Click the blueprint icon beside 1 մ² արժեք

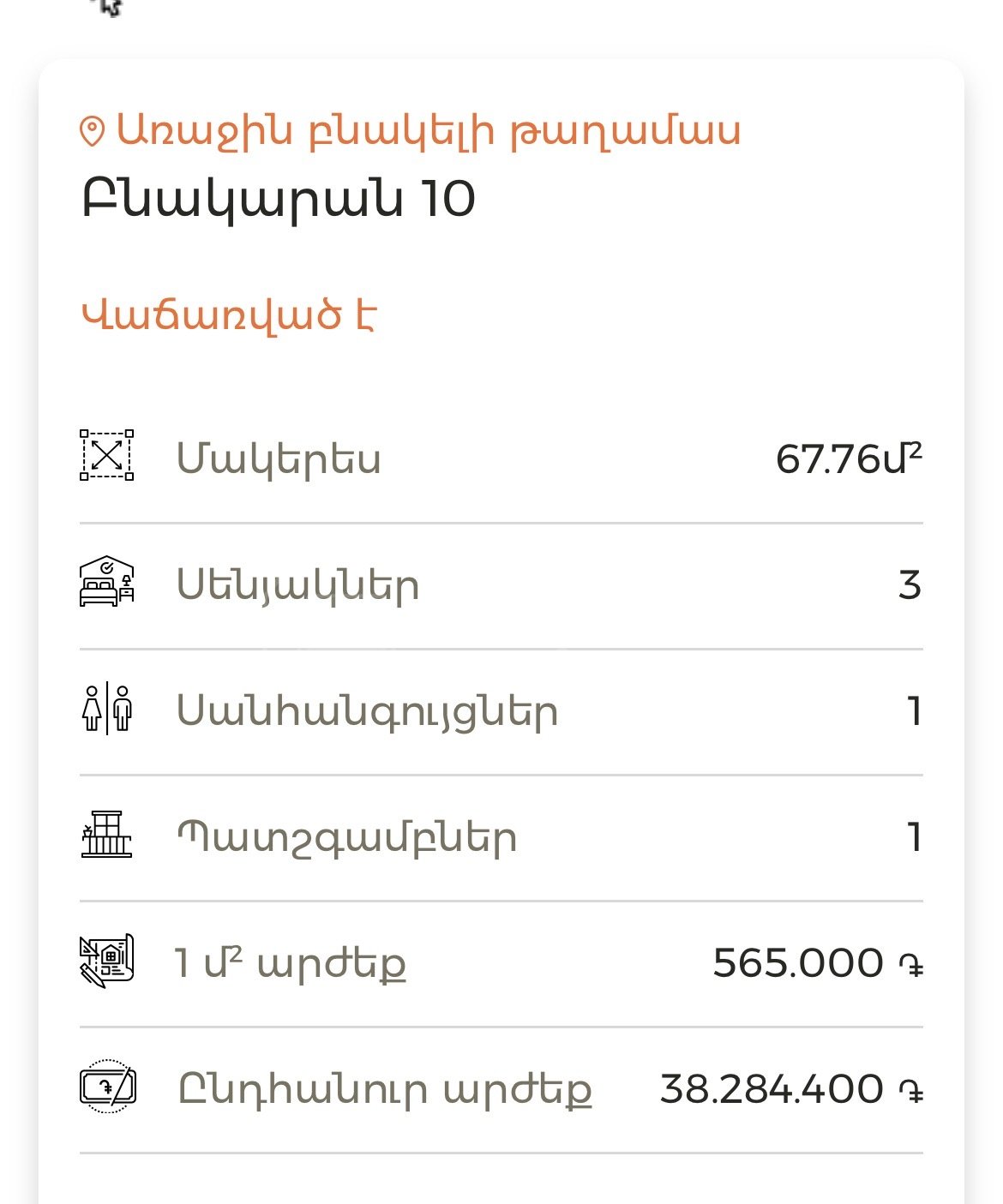coord(106,961)
